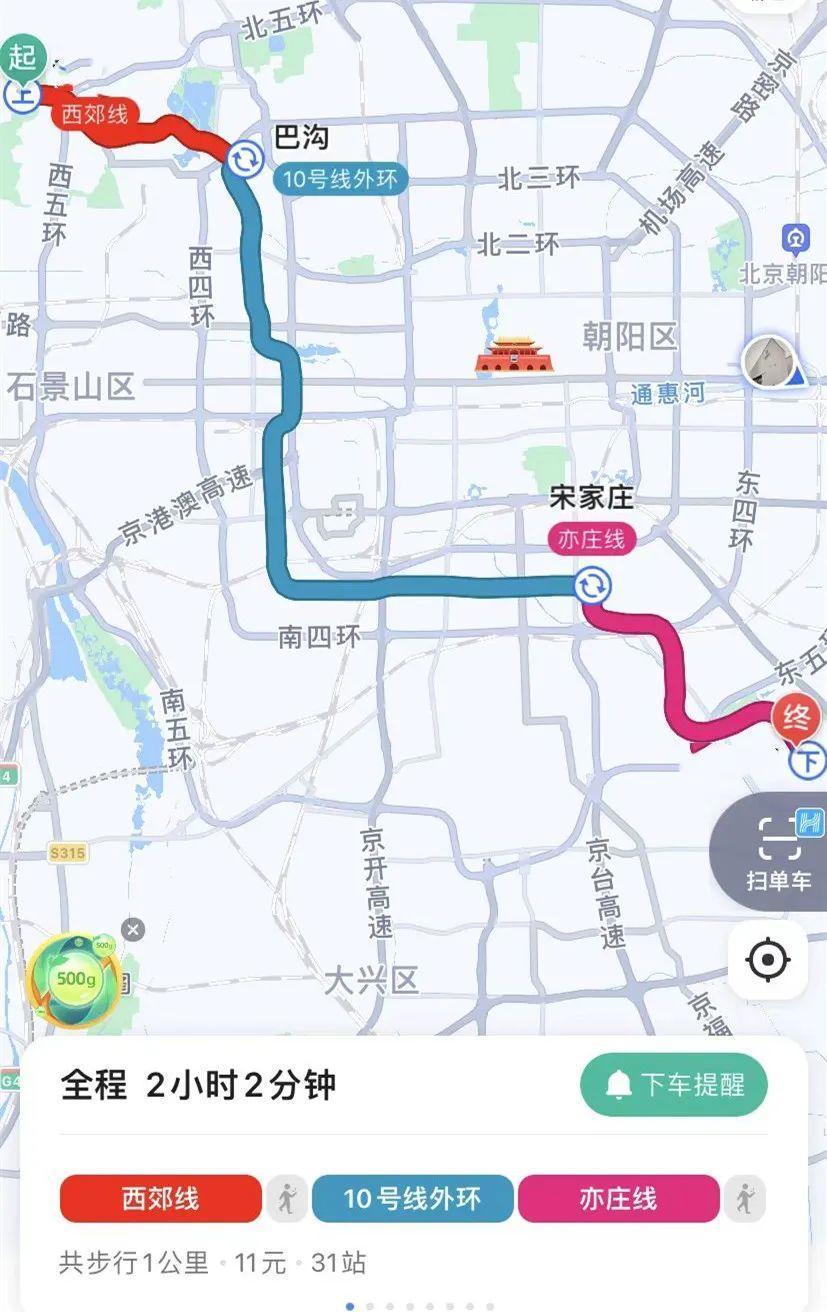Open the 500g green energy reward
This screenshot has width=827, height=1312.
pyautogui.click(x=75, y=978)
